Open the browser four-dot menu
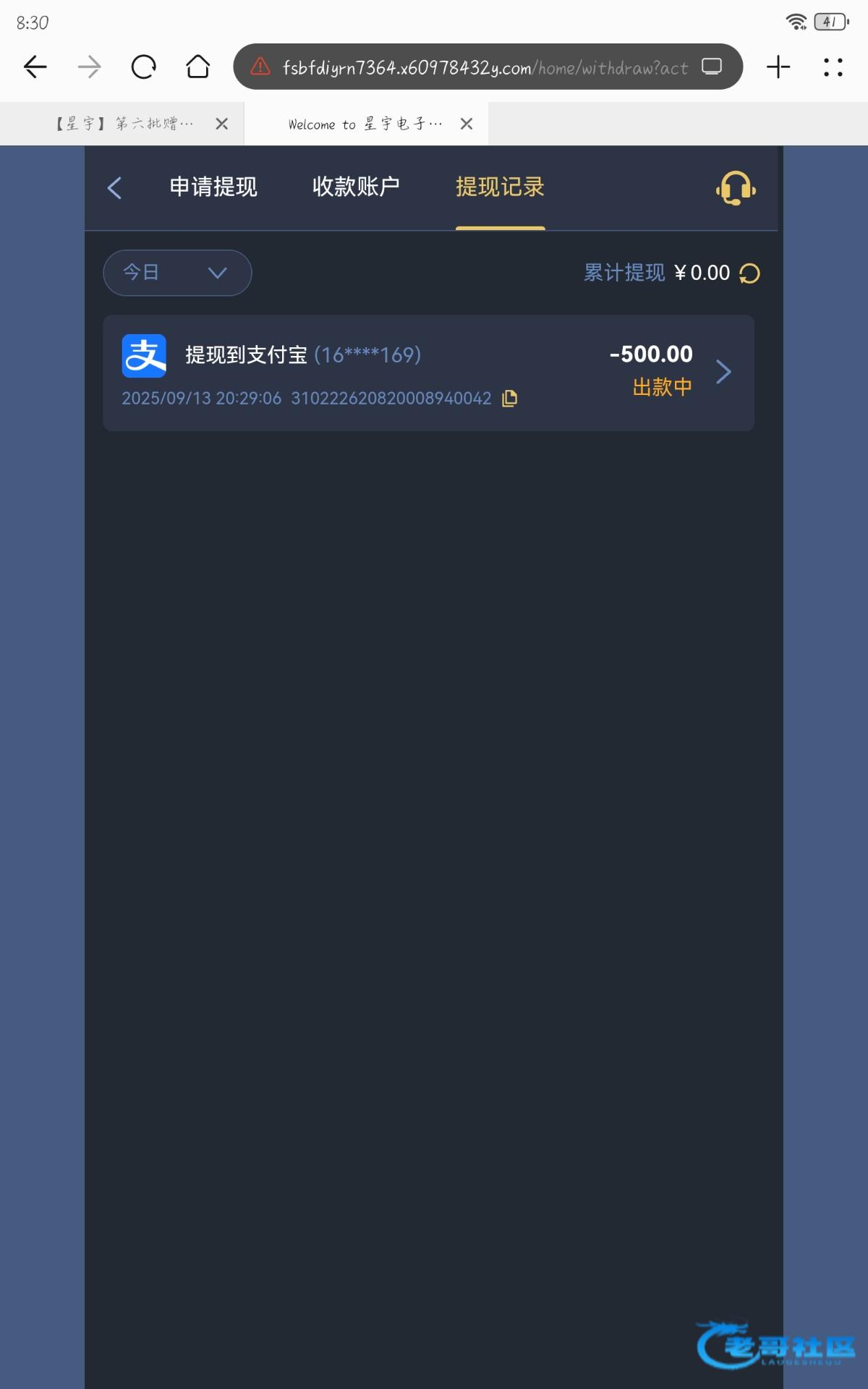The height and width of the screenshot is (1389, 868). [833, 67]
